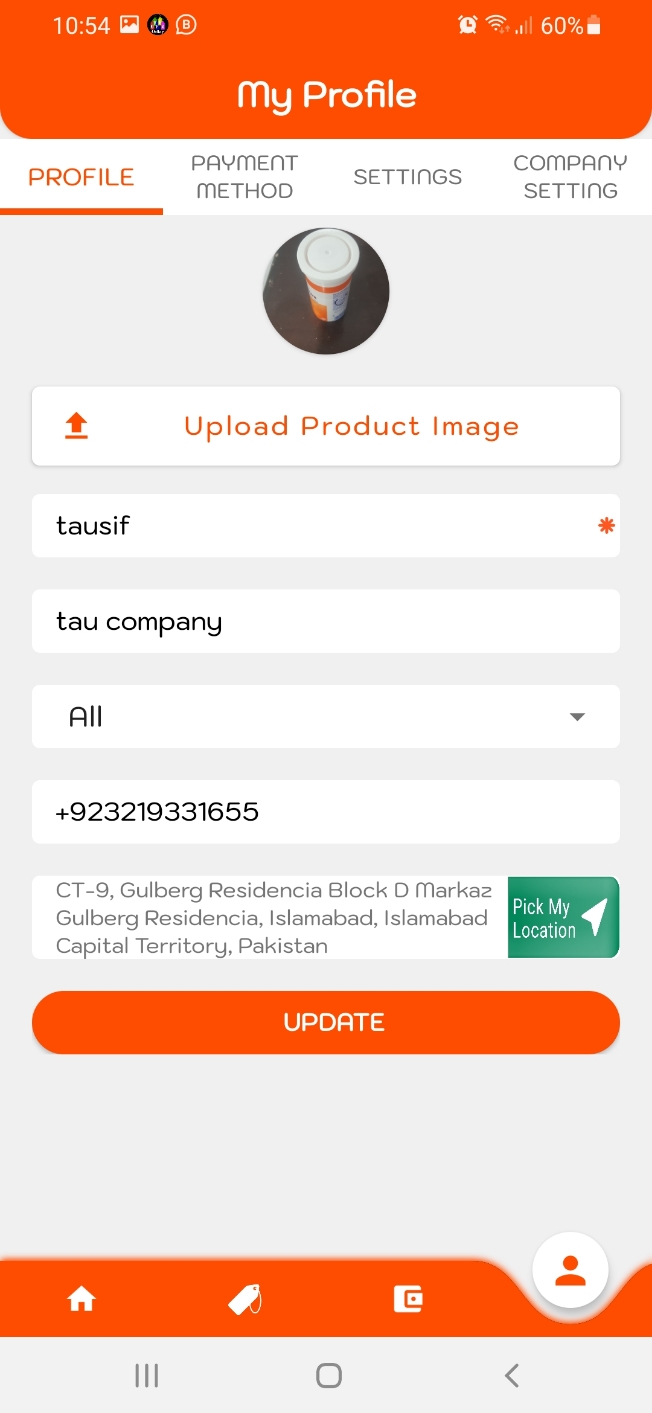
Task: Edit the Gulberg Residencia address field
Action: pos(270,917)
